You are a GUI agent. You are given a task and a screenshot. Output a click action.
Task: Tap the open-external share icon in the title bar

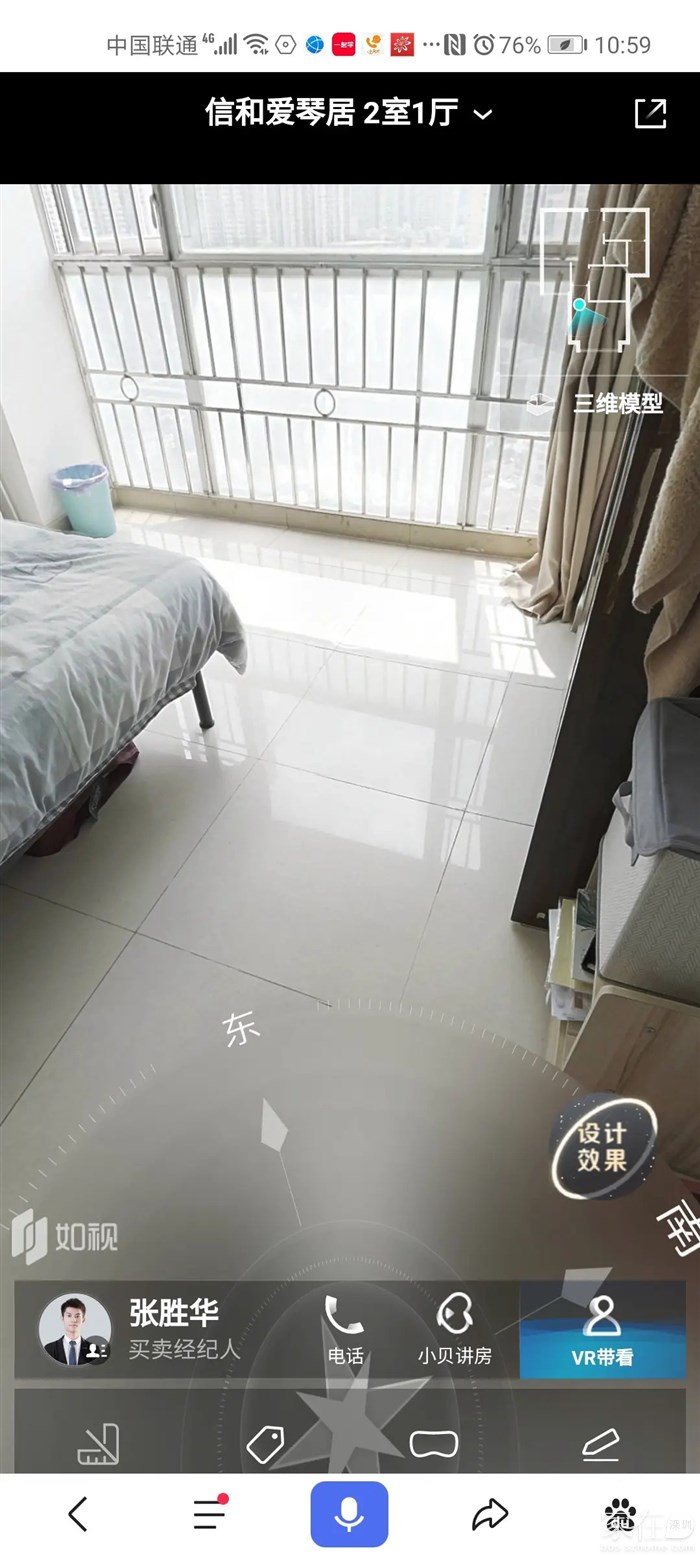click(650, 113)
